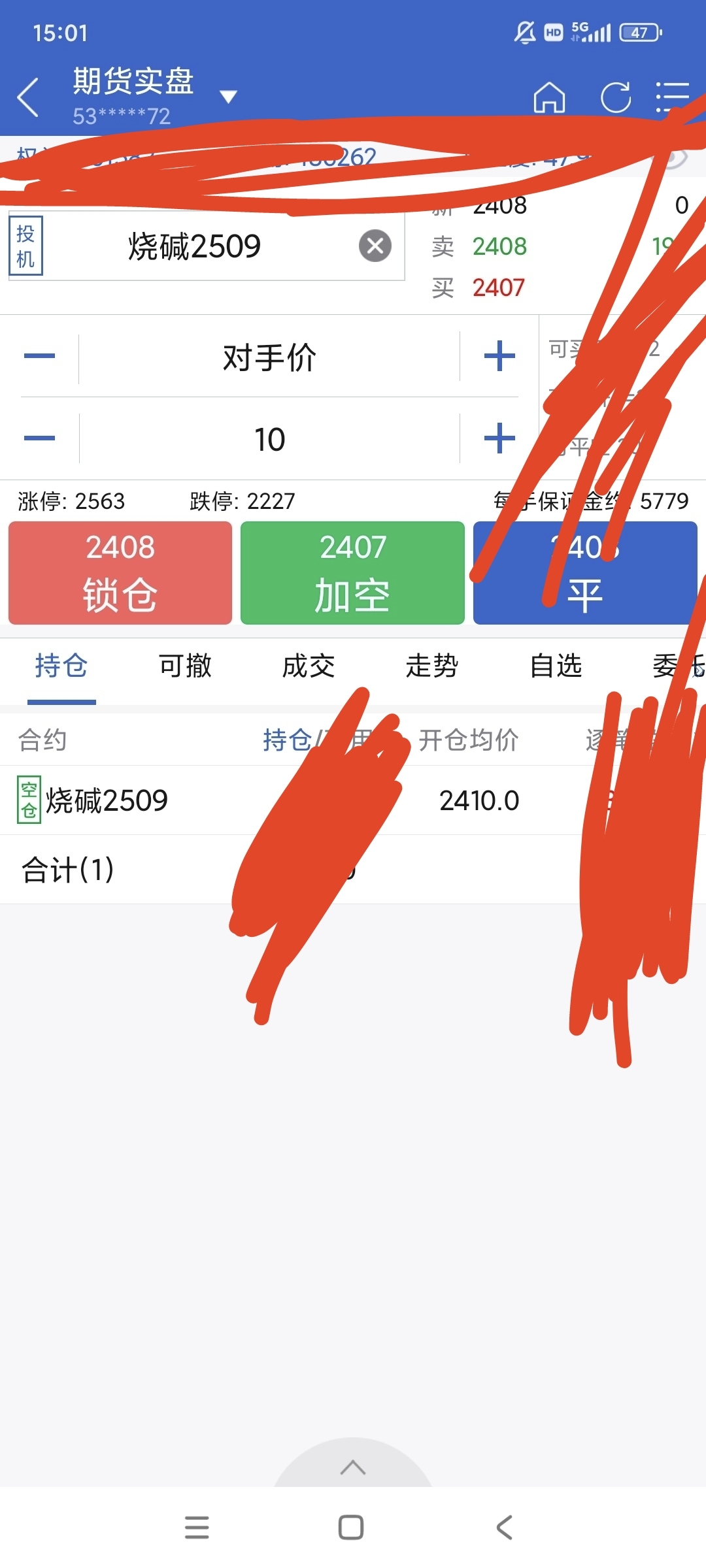
Task: Tap the recent apps icon in navigation bar
Action: coord(196,1529)
